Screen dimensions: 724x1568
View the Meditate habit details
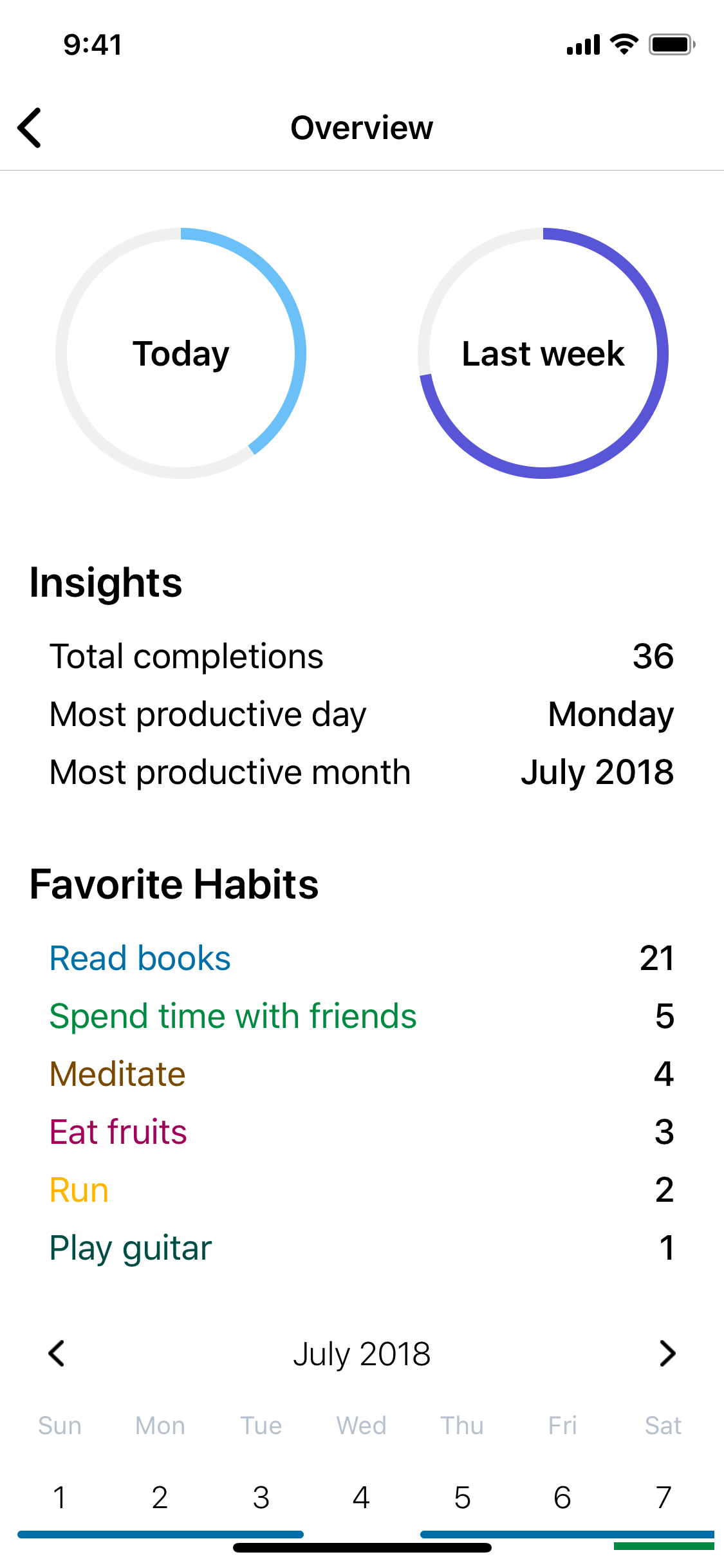pyautogui.click(x=118, y=1074)
